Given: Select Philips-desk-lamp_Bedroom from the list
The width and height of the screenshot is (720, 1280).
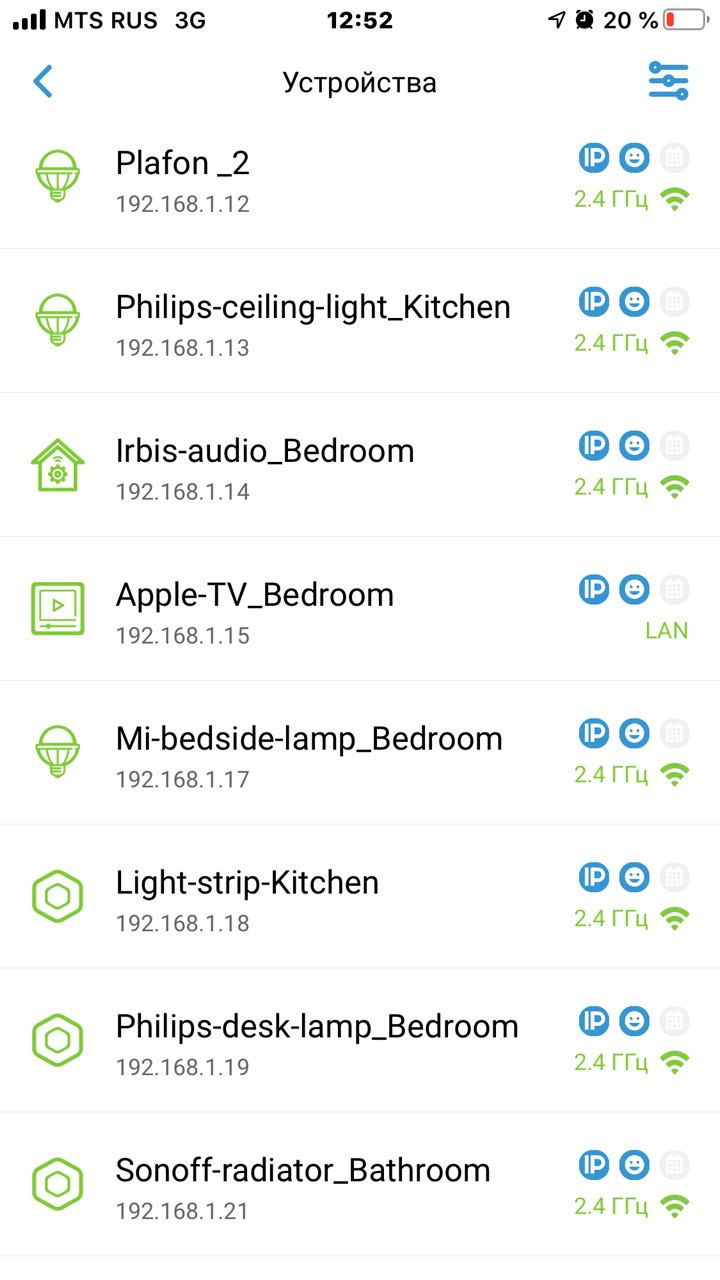Looking at the screenshot, I should [360, 1041].
